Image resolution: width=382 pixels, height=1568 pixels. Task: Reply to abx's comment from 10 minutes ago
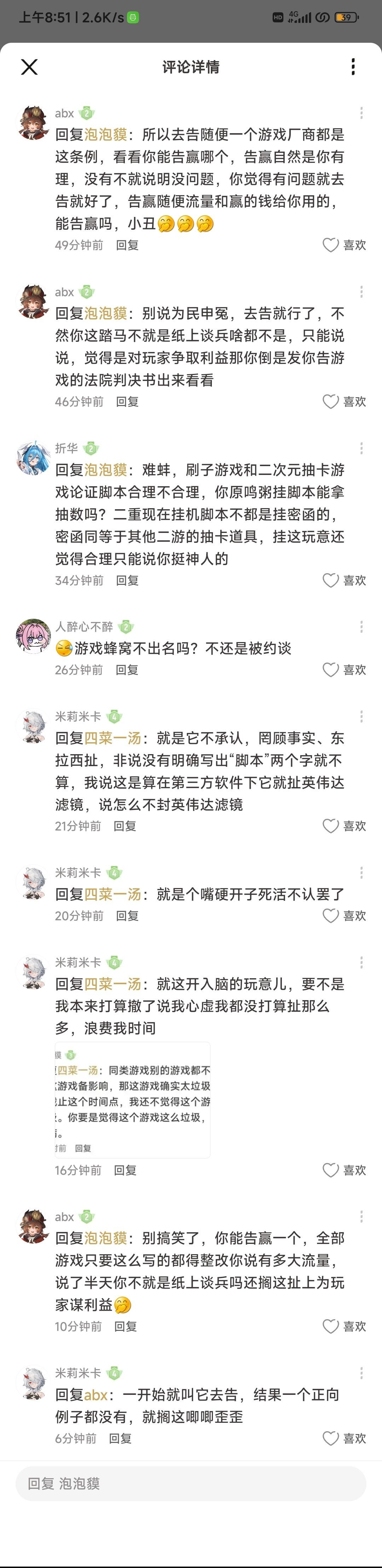126,1326
